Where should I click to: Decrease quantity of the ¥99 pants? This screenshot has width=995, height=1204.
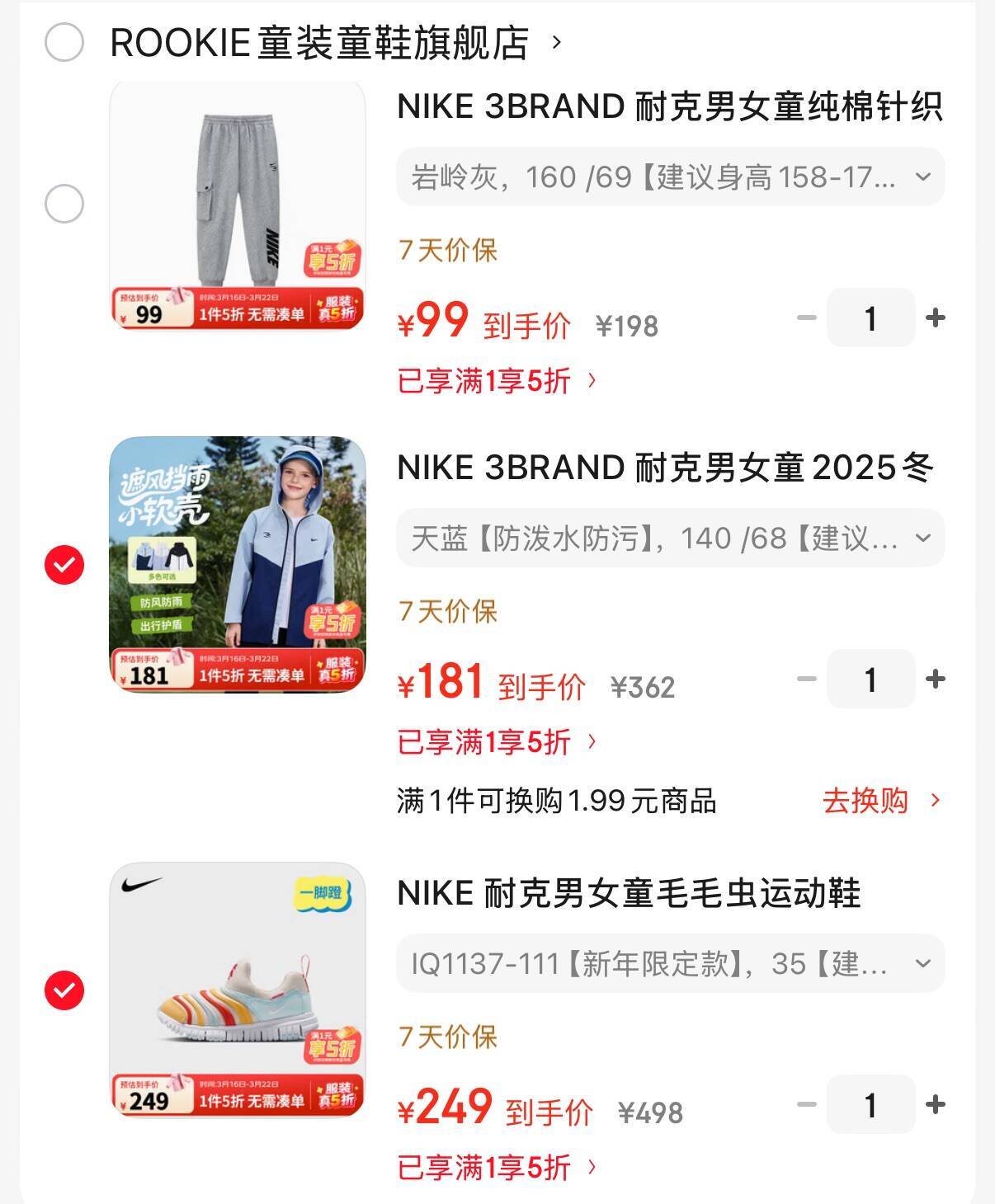(x=807, y=318)
